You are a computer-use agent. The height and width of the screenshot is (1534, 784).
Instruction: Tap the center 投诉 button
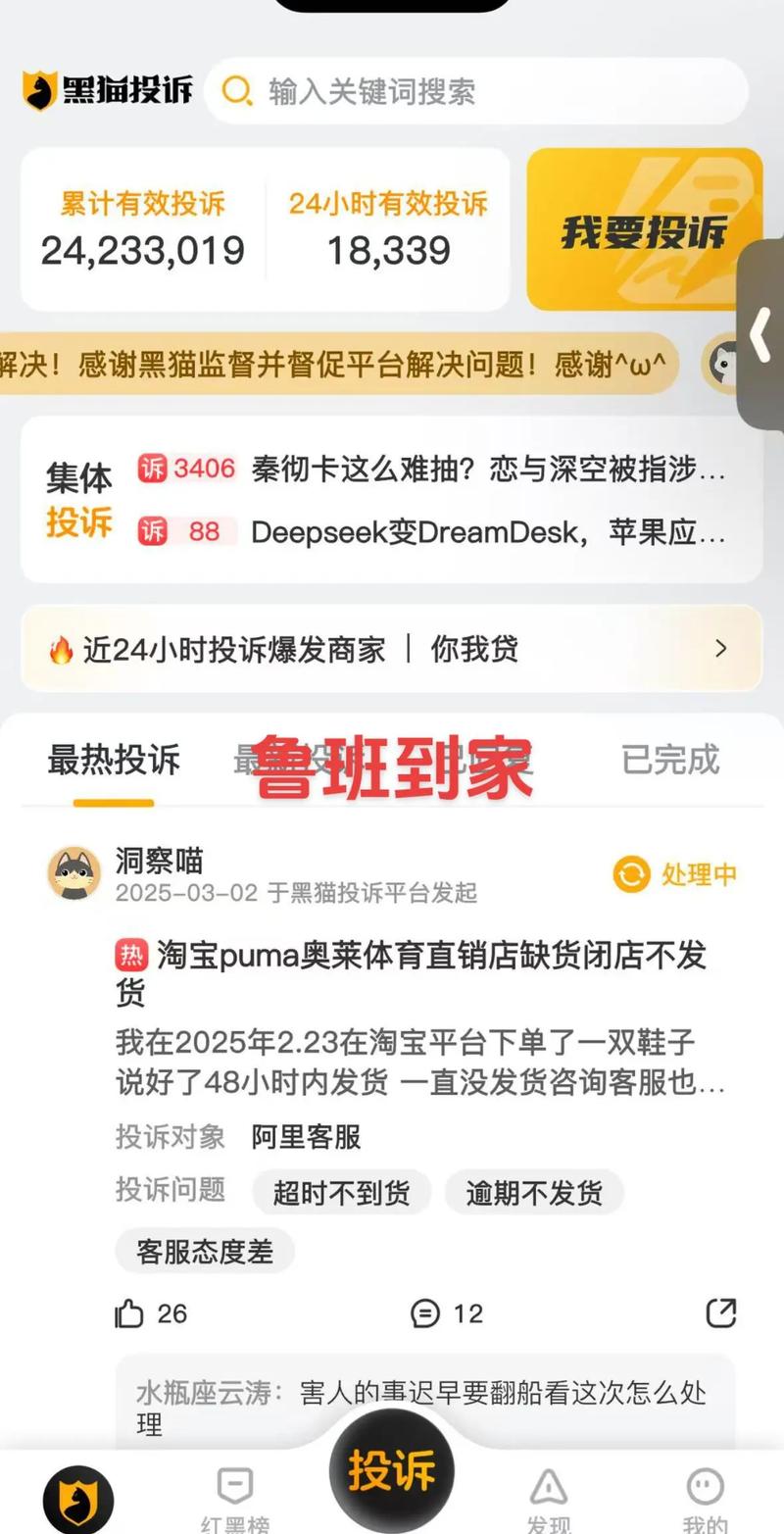tap(391, 1472)
